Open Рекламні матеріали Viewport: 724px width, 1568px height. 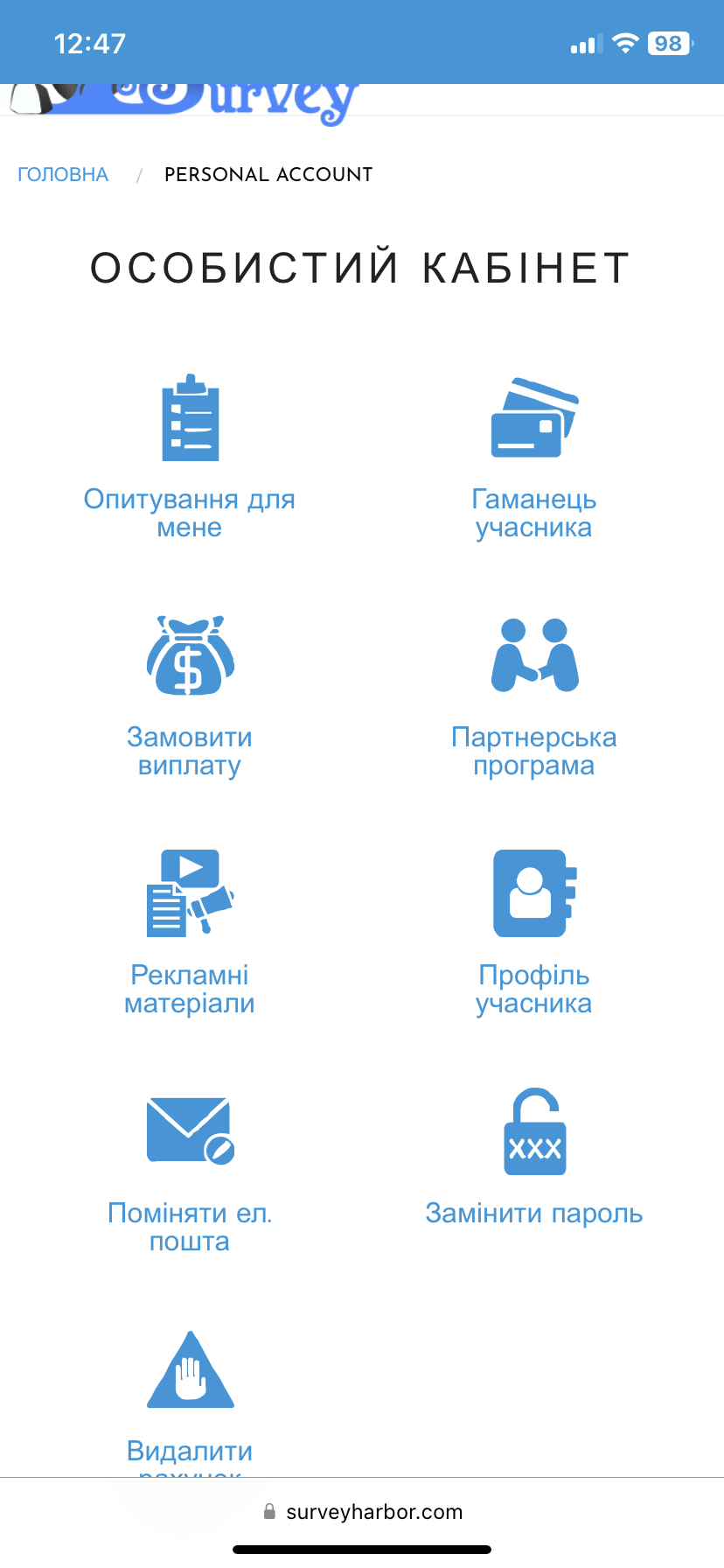point(190,988)
